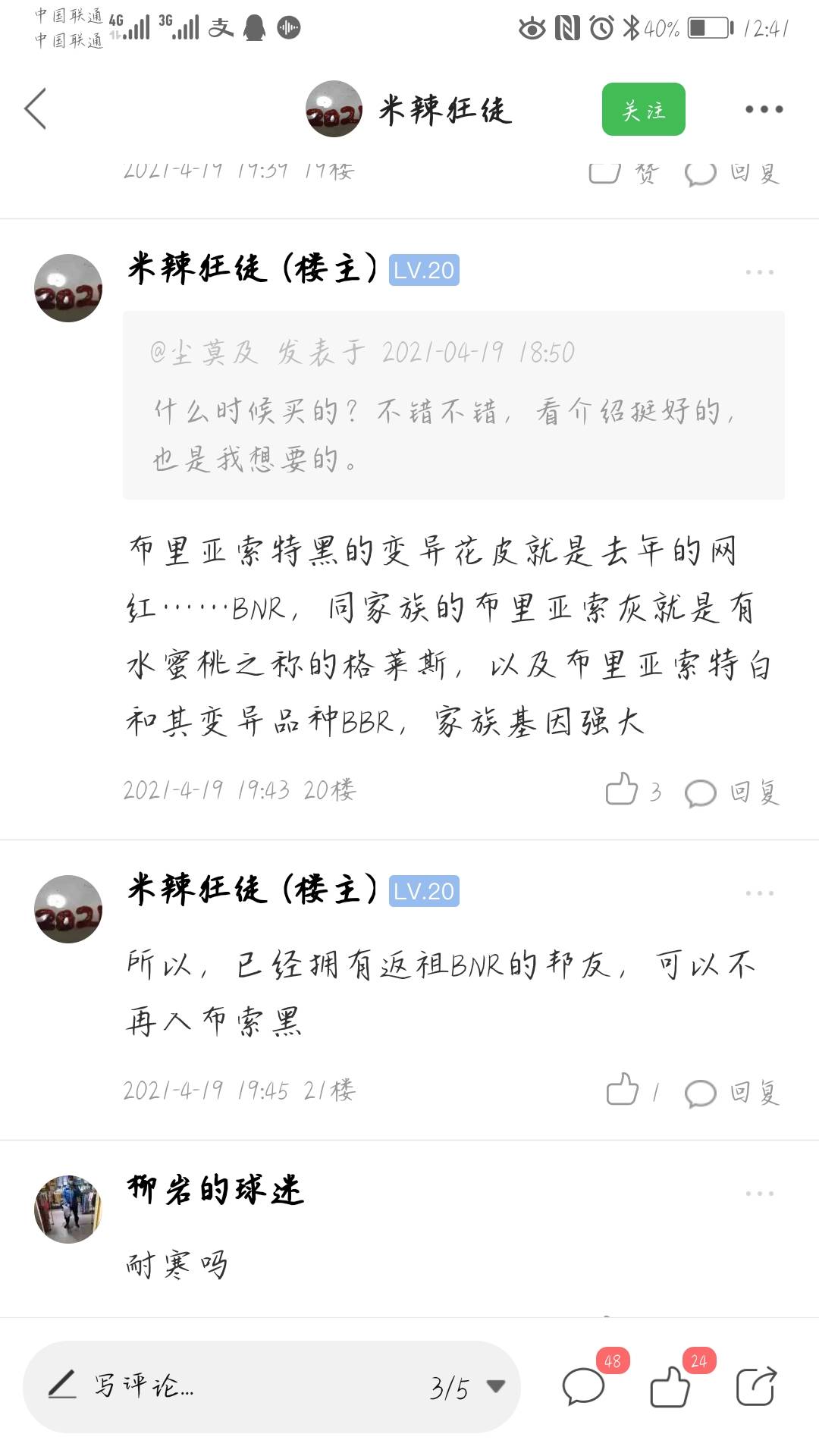Screen dimensions: 819x1456
Task: Open 米辣狂徒's avatar beside the 21楼 comment
Action: (68, 909)
